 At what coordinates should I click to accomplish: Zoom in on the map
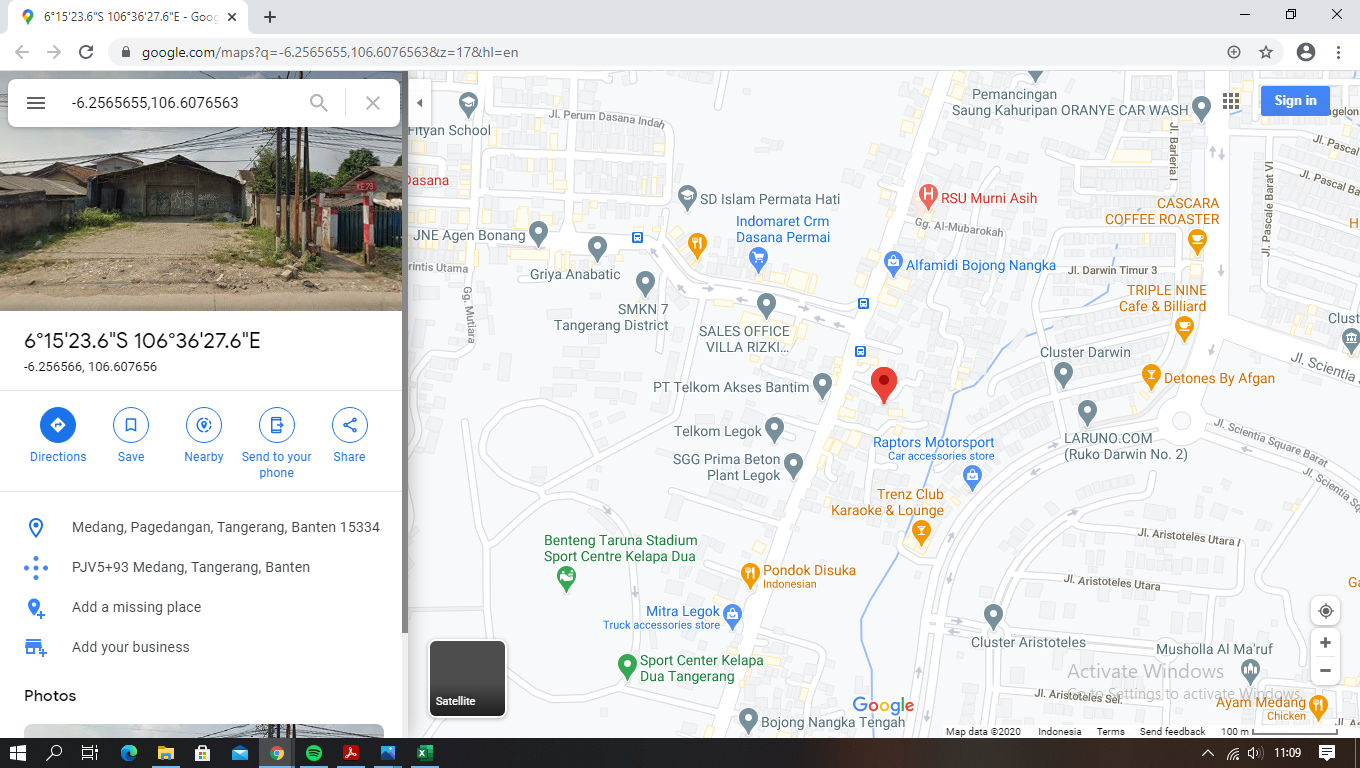1325,643
